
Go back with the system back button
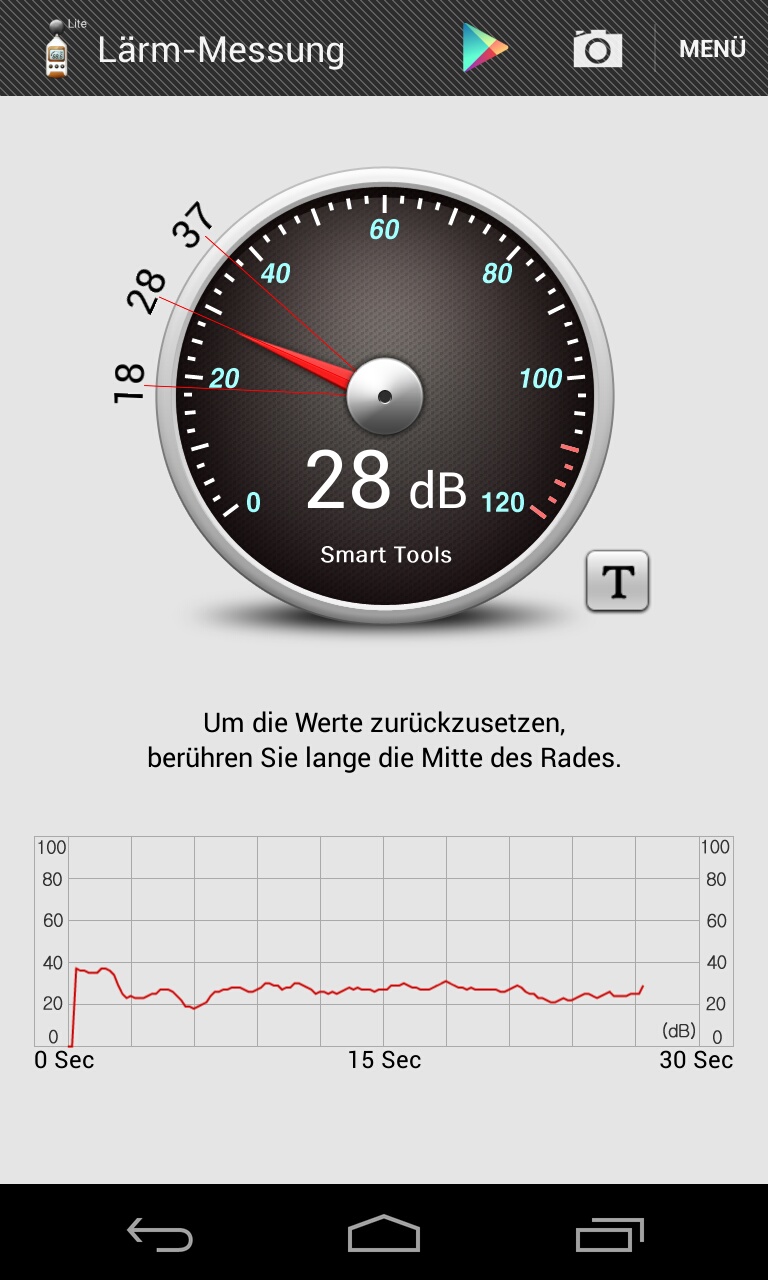coord(160,1234)
